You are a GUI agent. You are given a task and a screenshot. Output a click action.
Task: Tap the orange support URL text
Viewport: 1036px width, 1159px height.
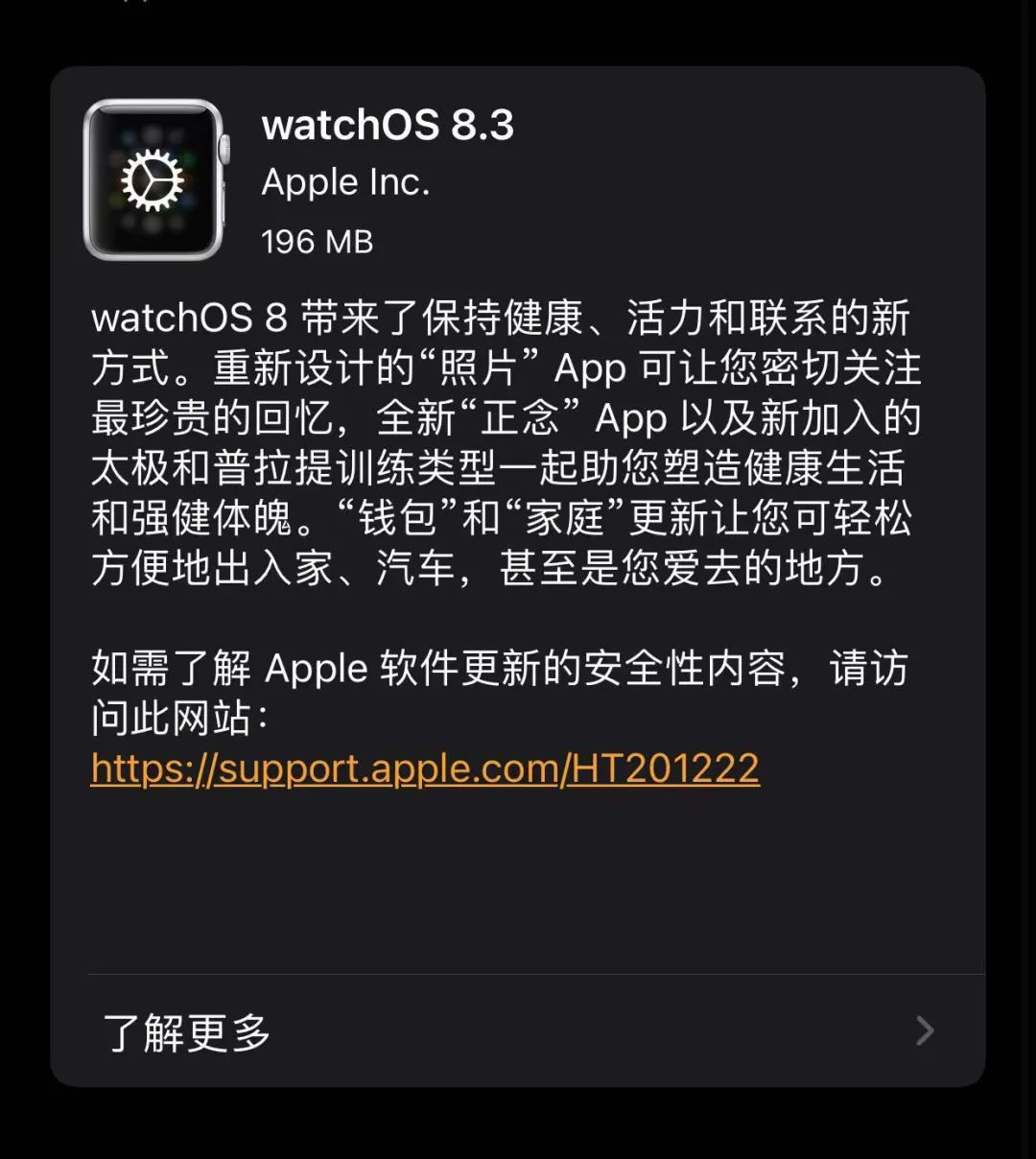pyautogui.click(x=422, y=768)
